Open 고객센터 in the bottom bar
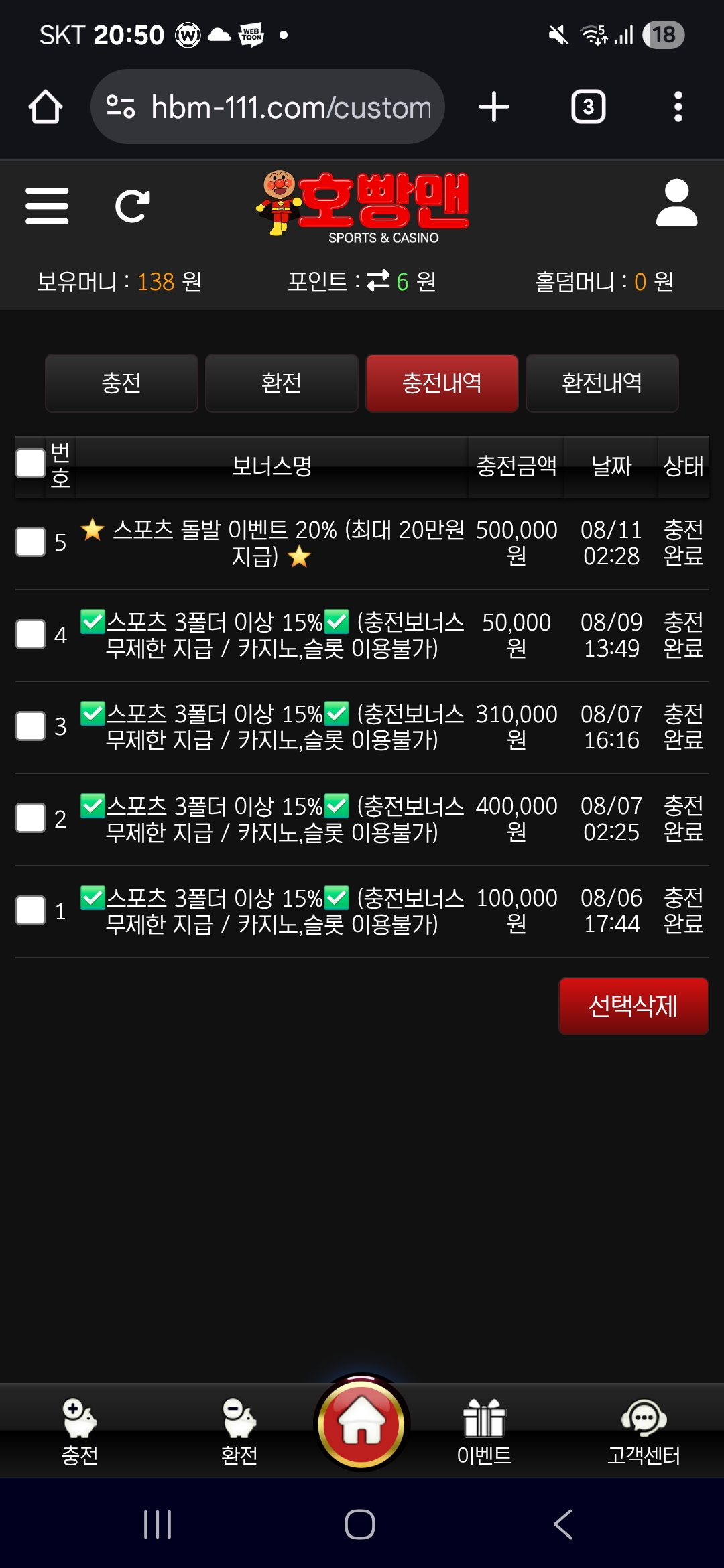 (x=644, y=1432)
